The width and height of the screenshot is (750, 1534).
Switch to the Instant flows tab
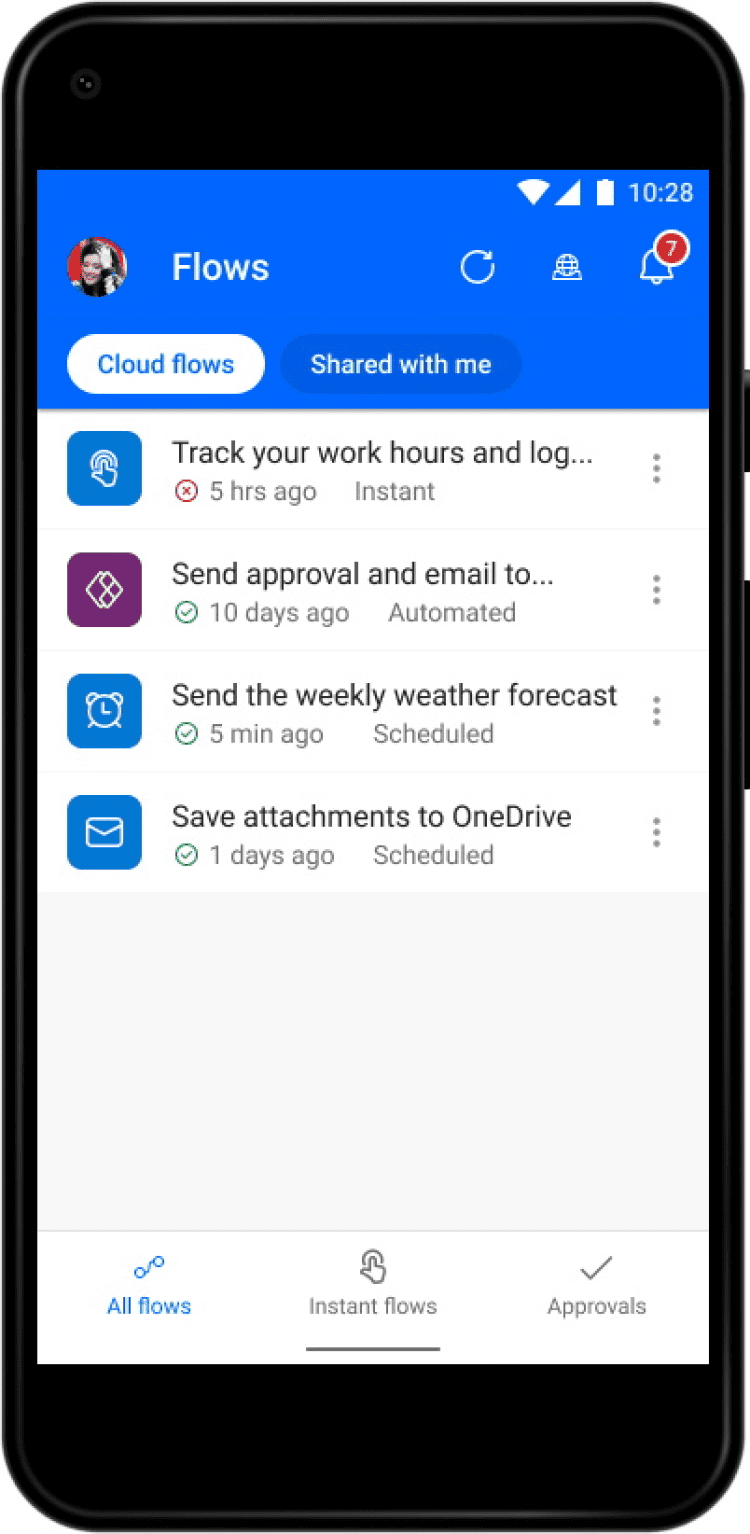[x=373, y=1286]
